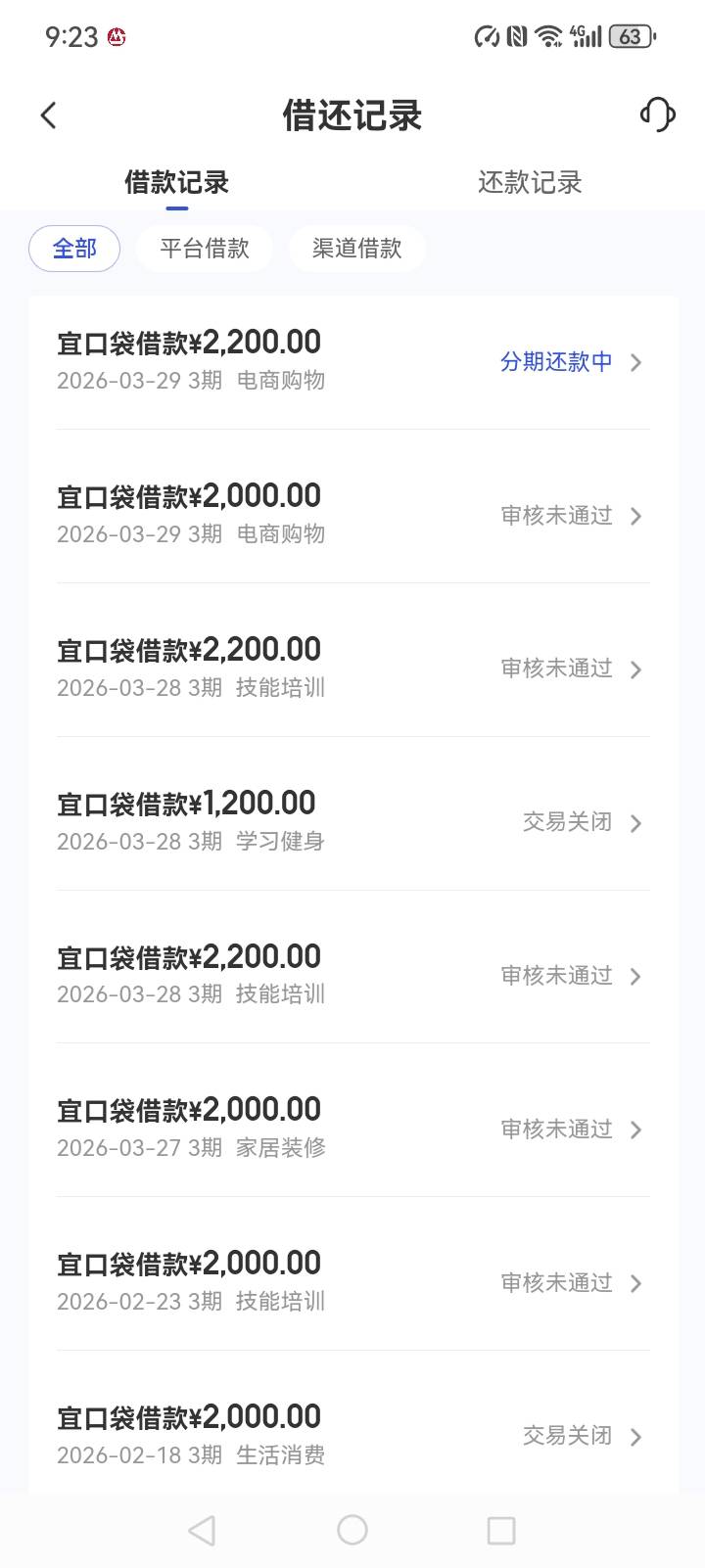Go back from 借还记录 page

[x=48, y=115]
